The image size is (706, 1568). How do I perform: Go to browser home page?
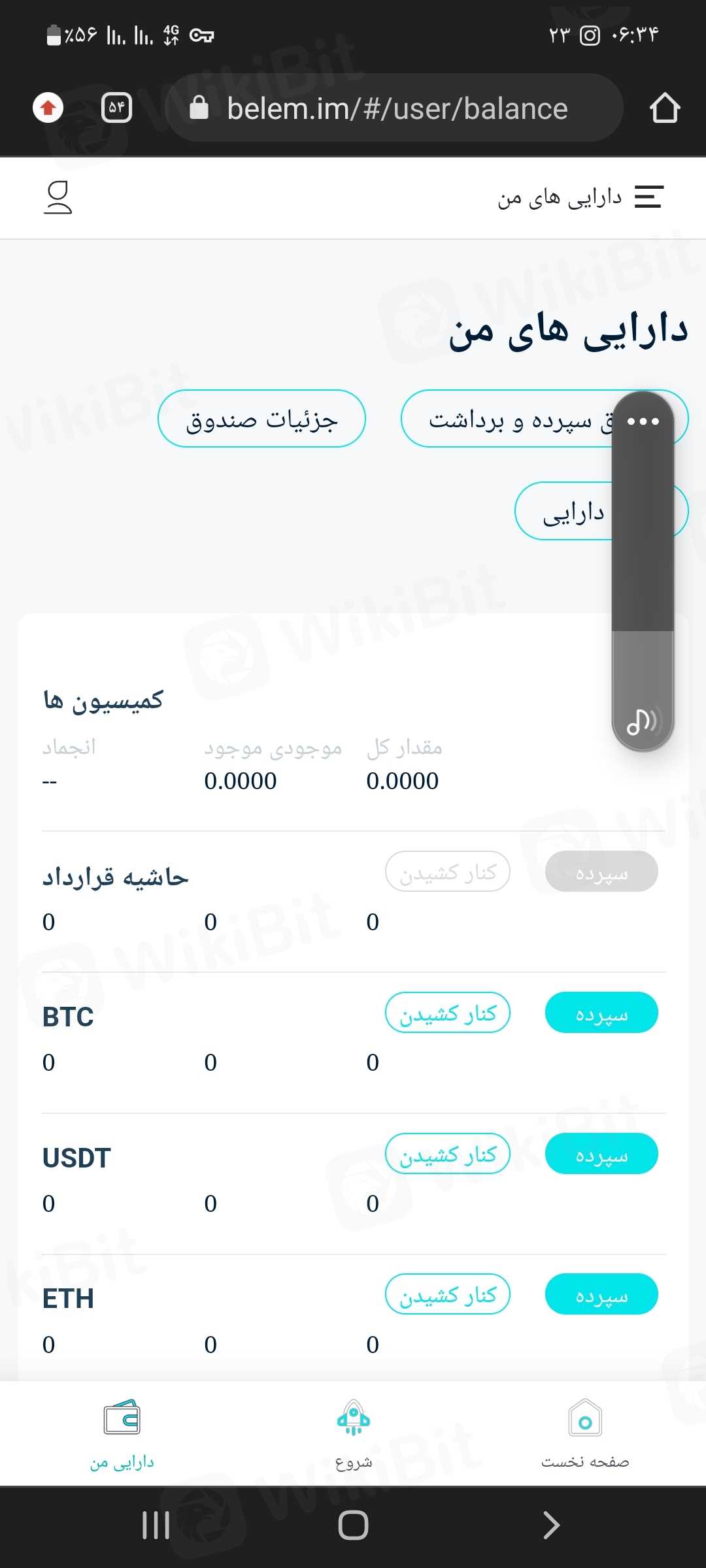665,108
